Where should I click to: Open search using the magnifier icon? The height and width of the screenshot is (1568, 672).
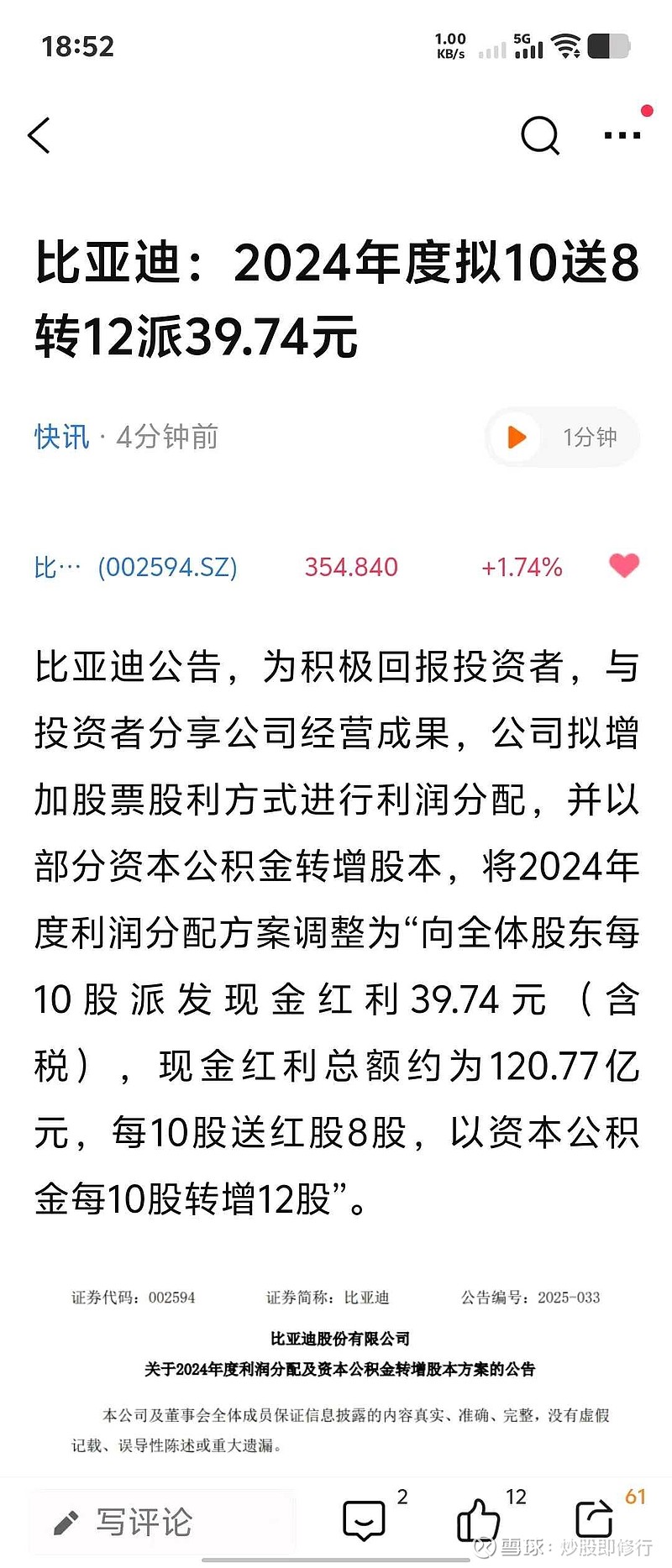[x=540, y=134]
